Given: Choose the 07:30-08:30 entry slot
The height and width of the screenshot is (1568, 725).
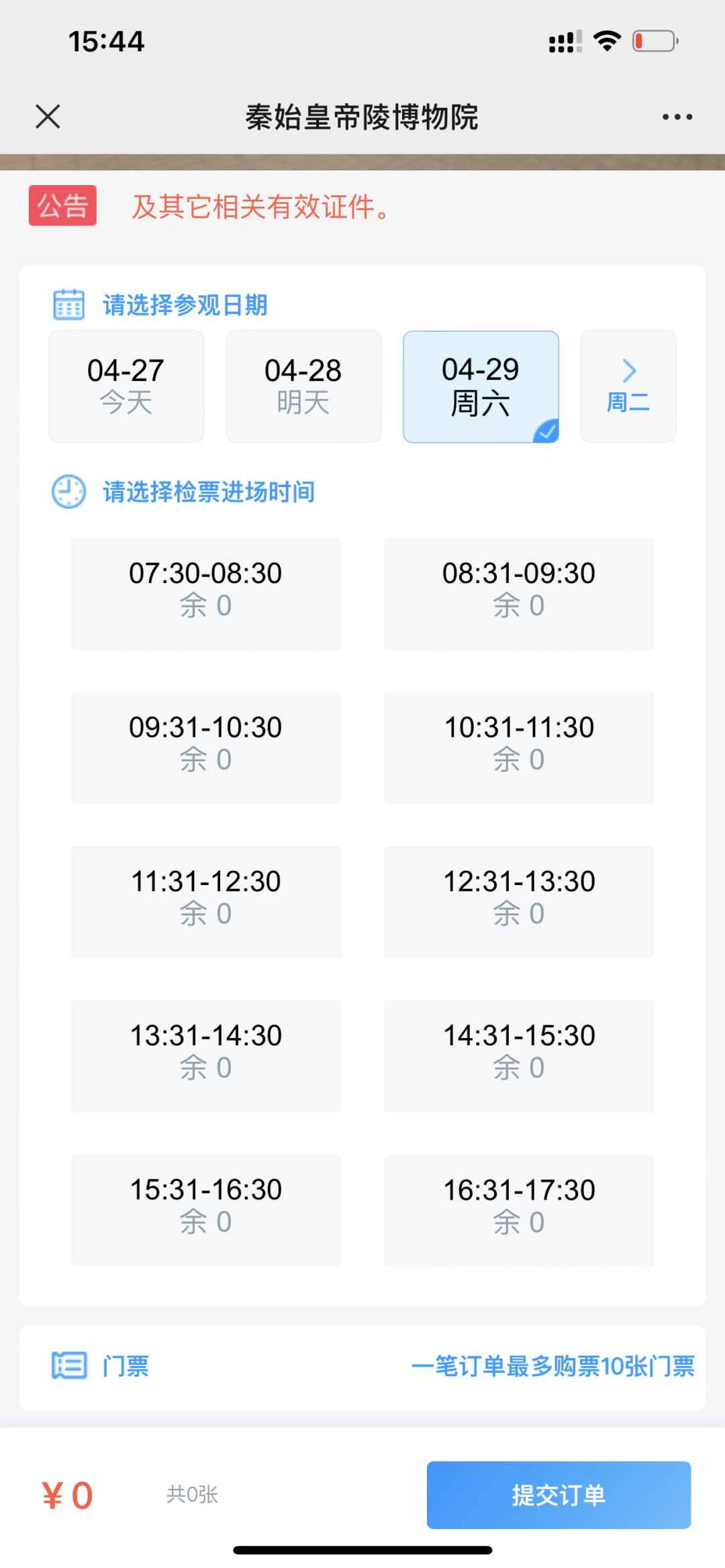Looking at the screenshot, I should coord(205,594).
